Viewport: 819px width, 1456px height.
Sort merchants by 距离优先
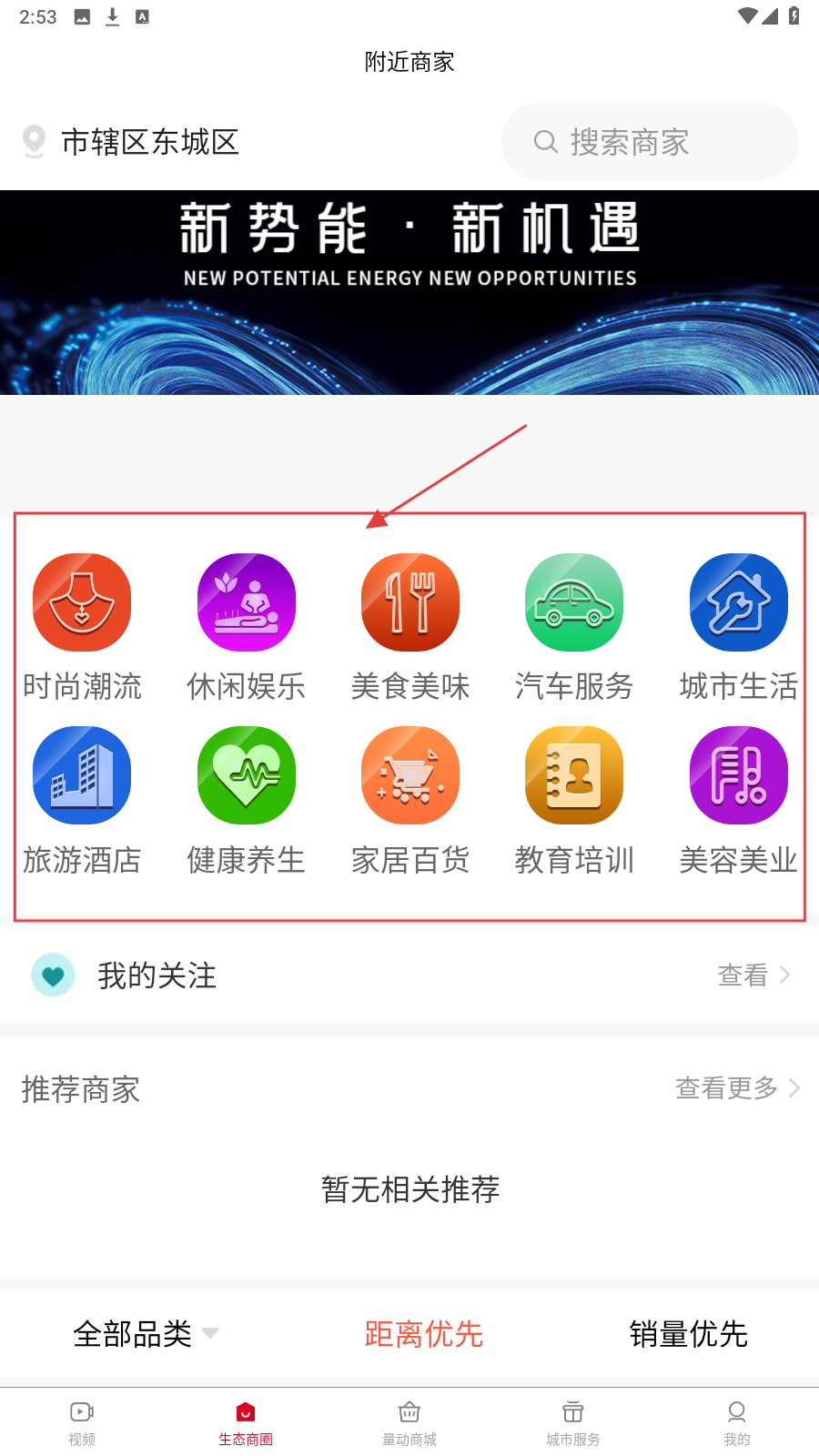(423, 1334)
